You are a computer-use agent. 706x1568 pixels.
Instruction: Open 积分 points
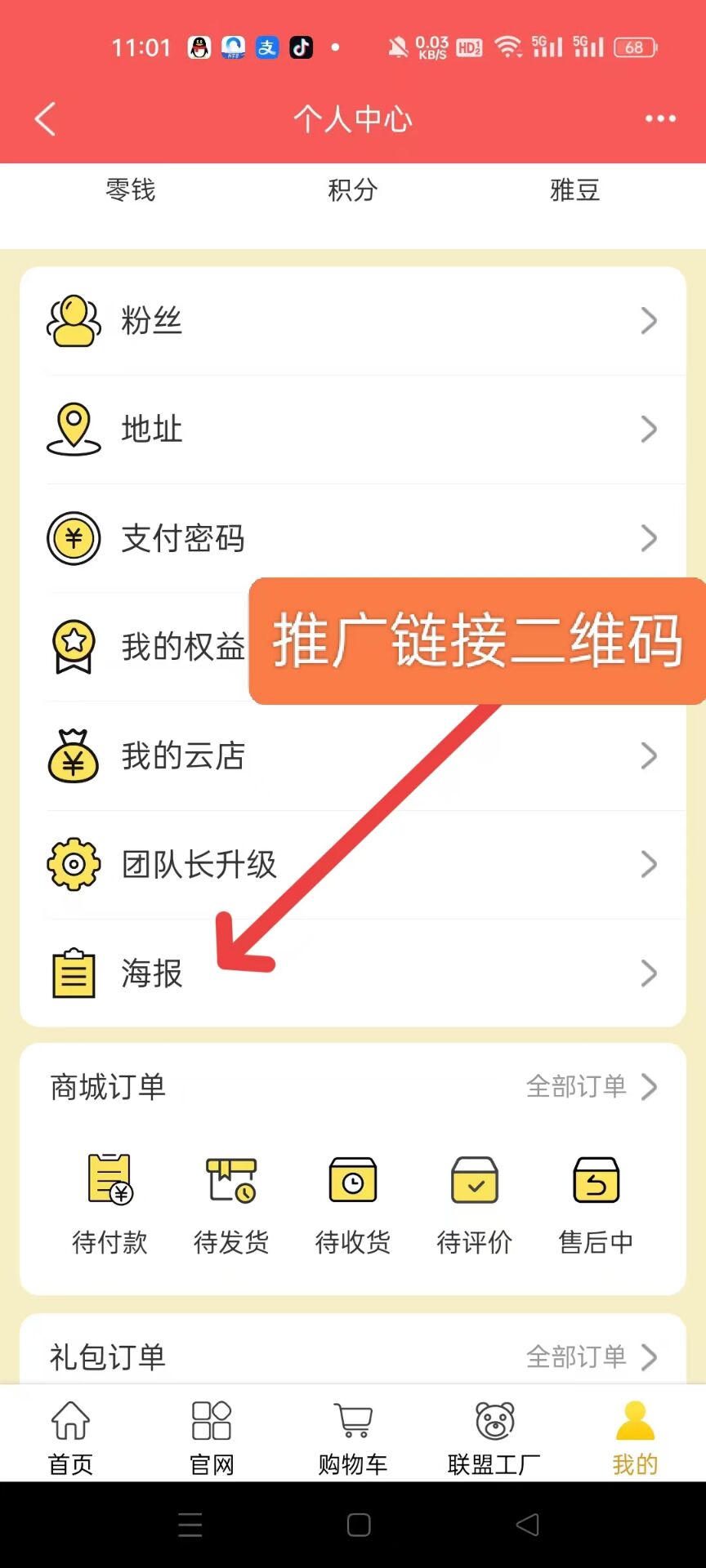pyautogui.click(x=352, y=190)
